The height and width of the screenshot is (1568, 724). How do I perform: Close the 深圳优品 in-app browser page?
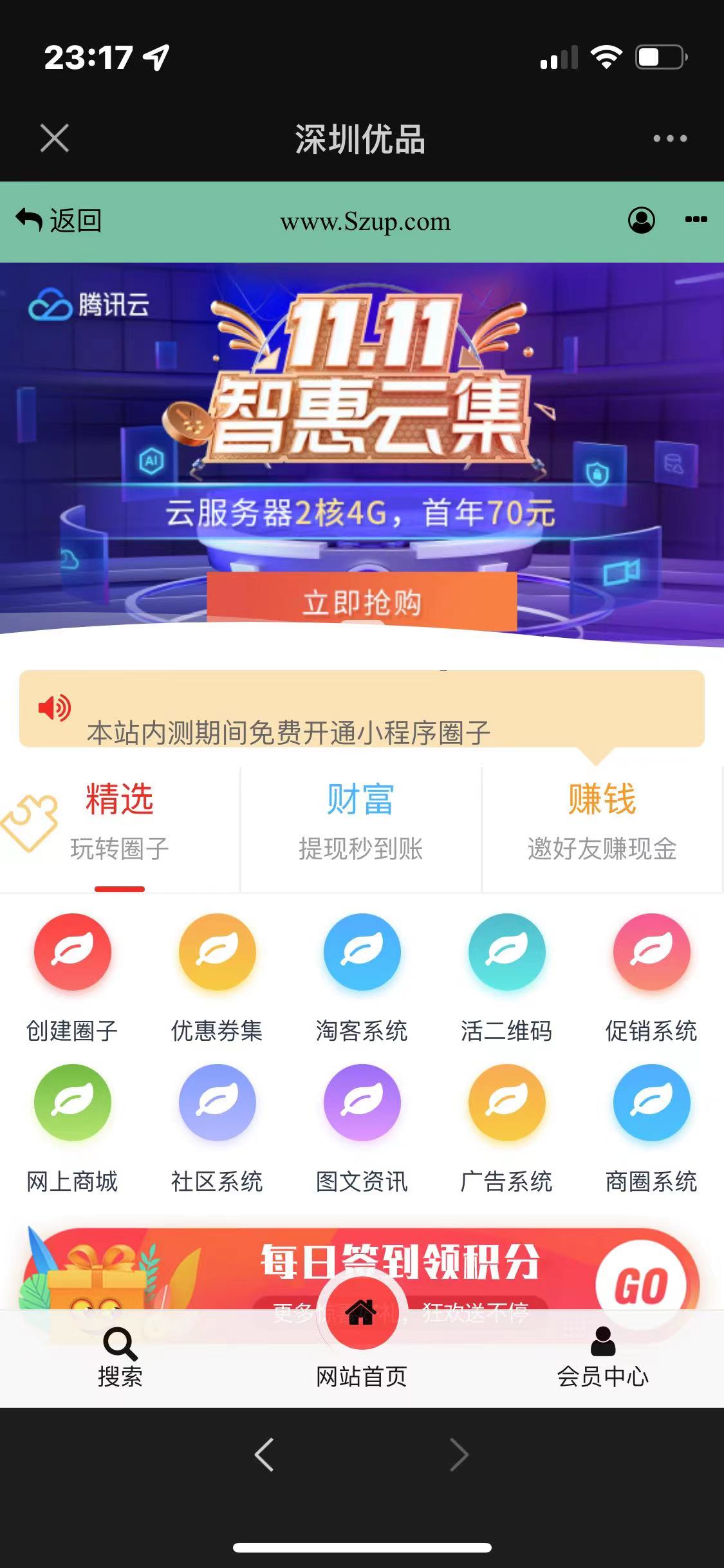[x=55, y=138]
